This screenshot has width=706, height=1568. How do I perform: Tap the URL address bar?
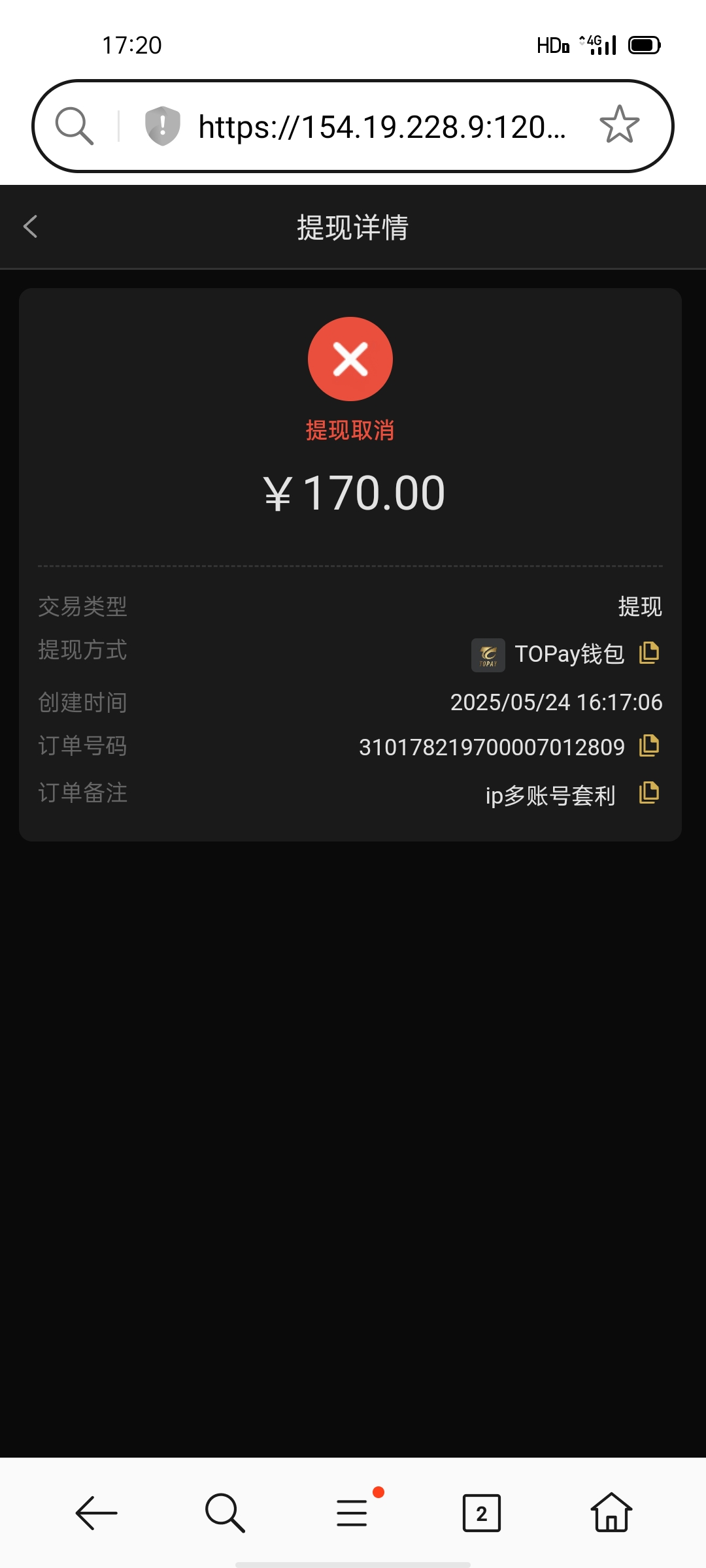[x=382, y=125]
